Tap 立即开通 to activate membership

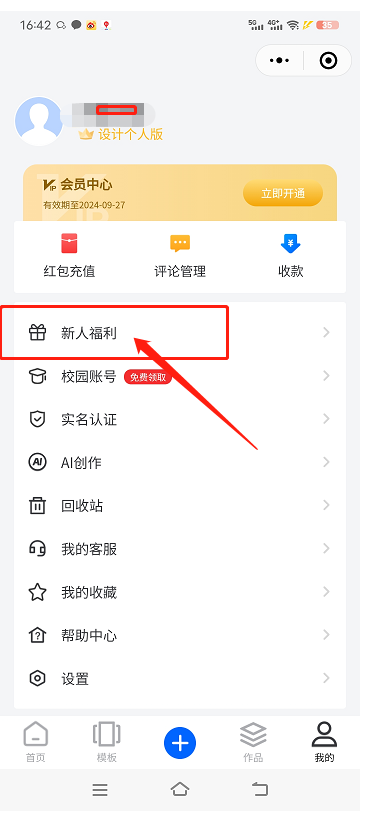click(282, 194)
